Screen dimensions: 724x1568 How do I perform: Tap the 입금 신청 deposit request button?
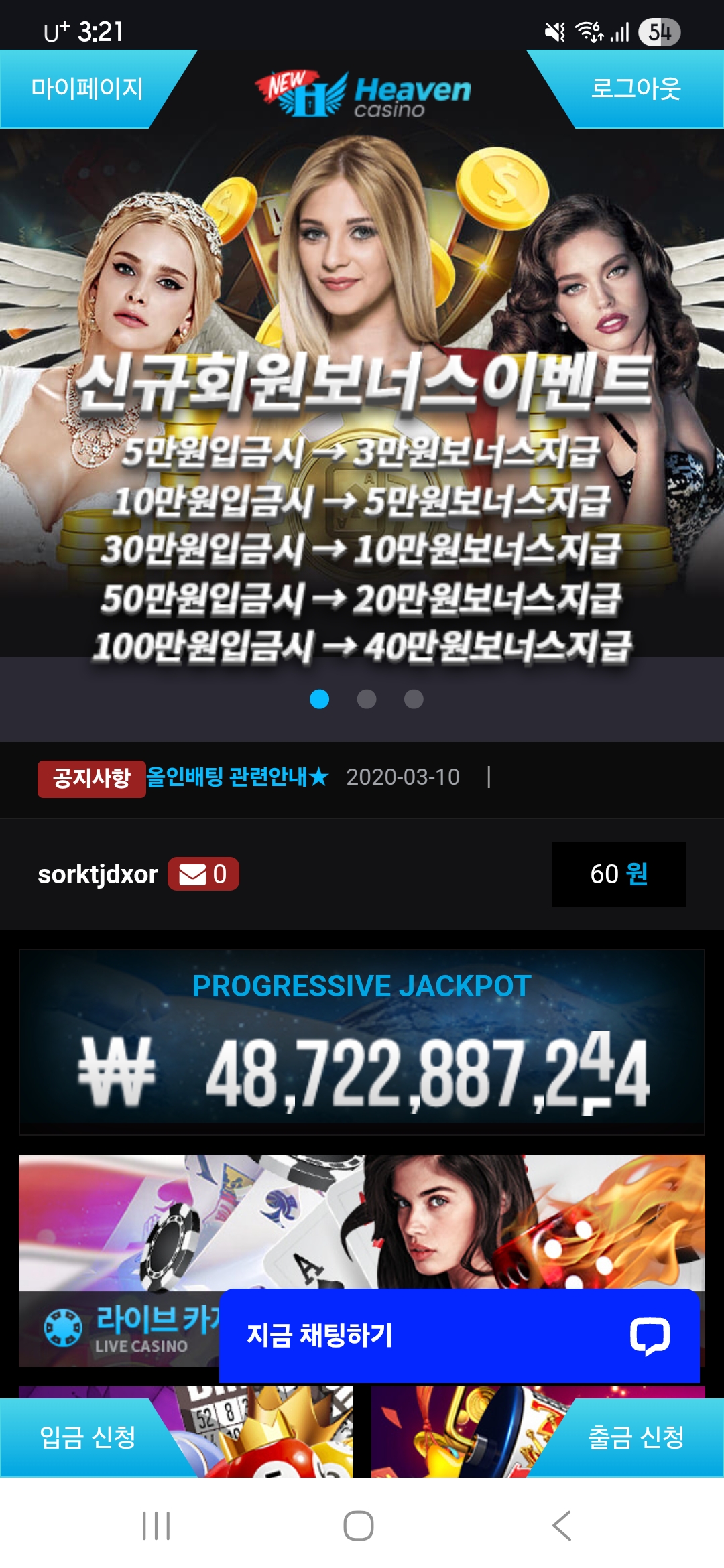click(x=87, y=1437)
